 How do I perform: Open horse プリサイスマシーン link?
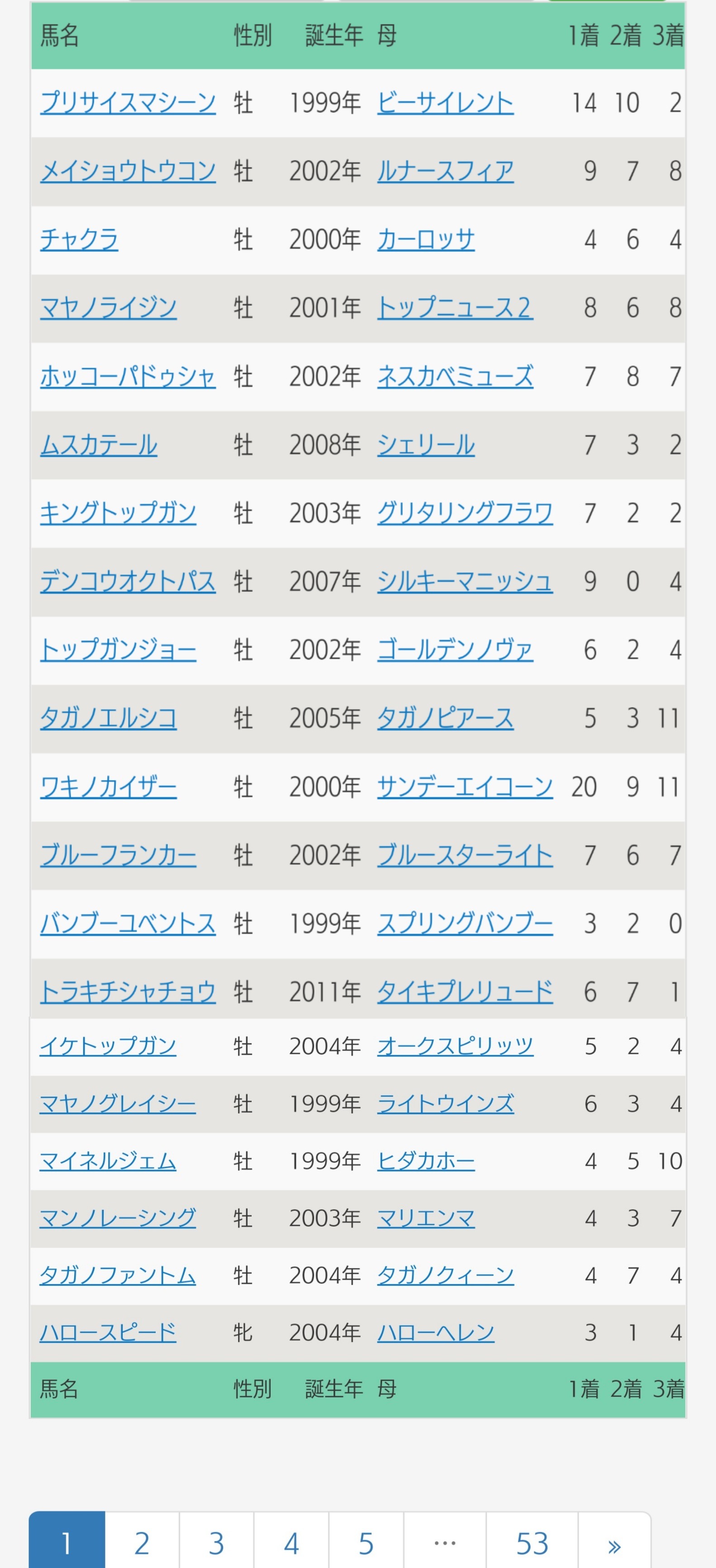[x=128, y=102]
